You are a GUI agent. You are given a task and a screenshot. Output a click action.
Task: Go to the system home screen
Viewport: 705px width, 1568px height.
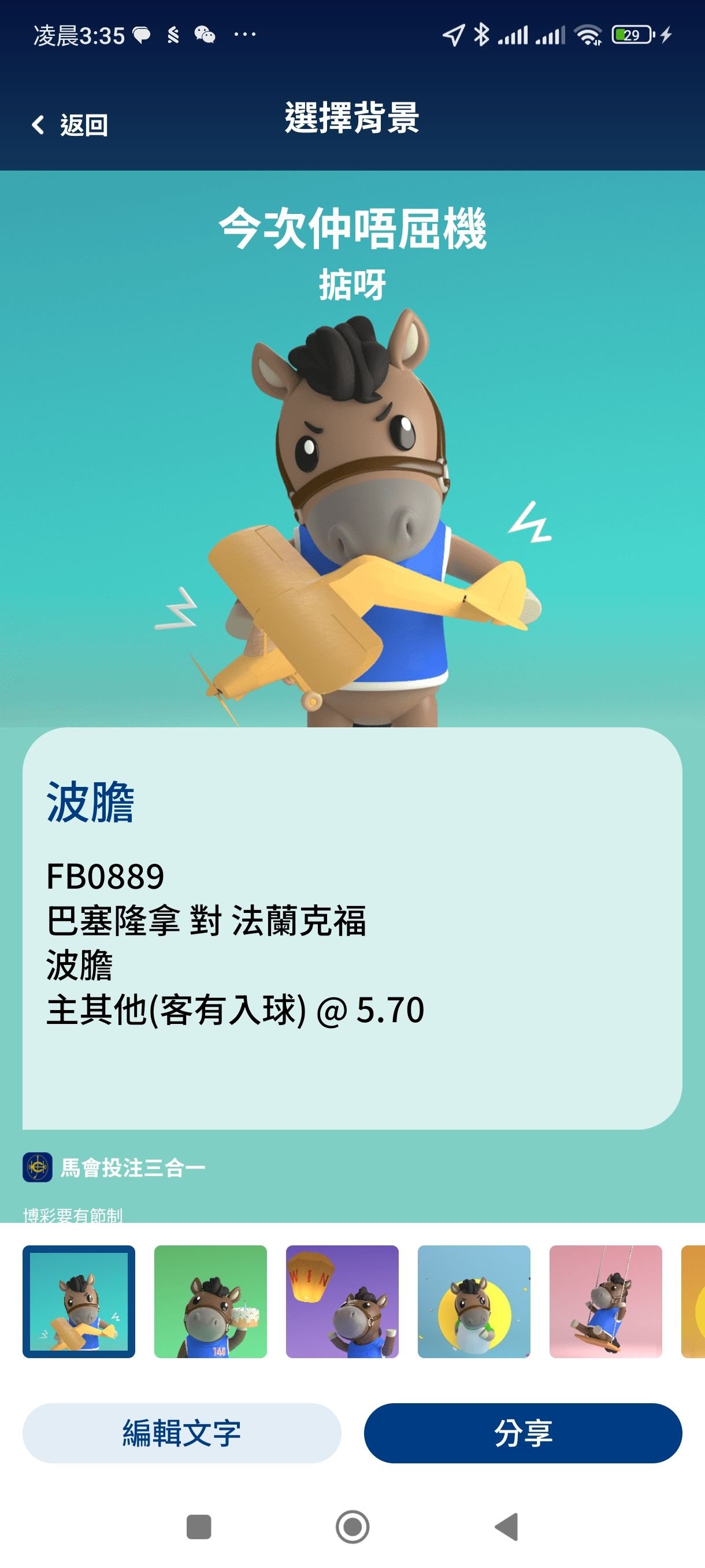click(352, 1526)
